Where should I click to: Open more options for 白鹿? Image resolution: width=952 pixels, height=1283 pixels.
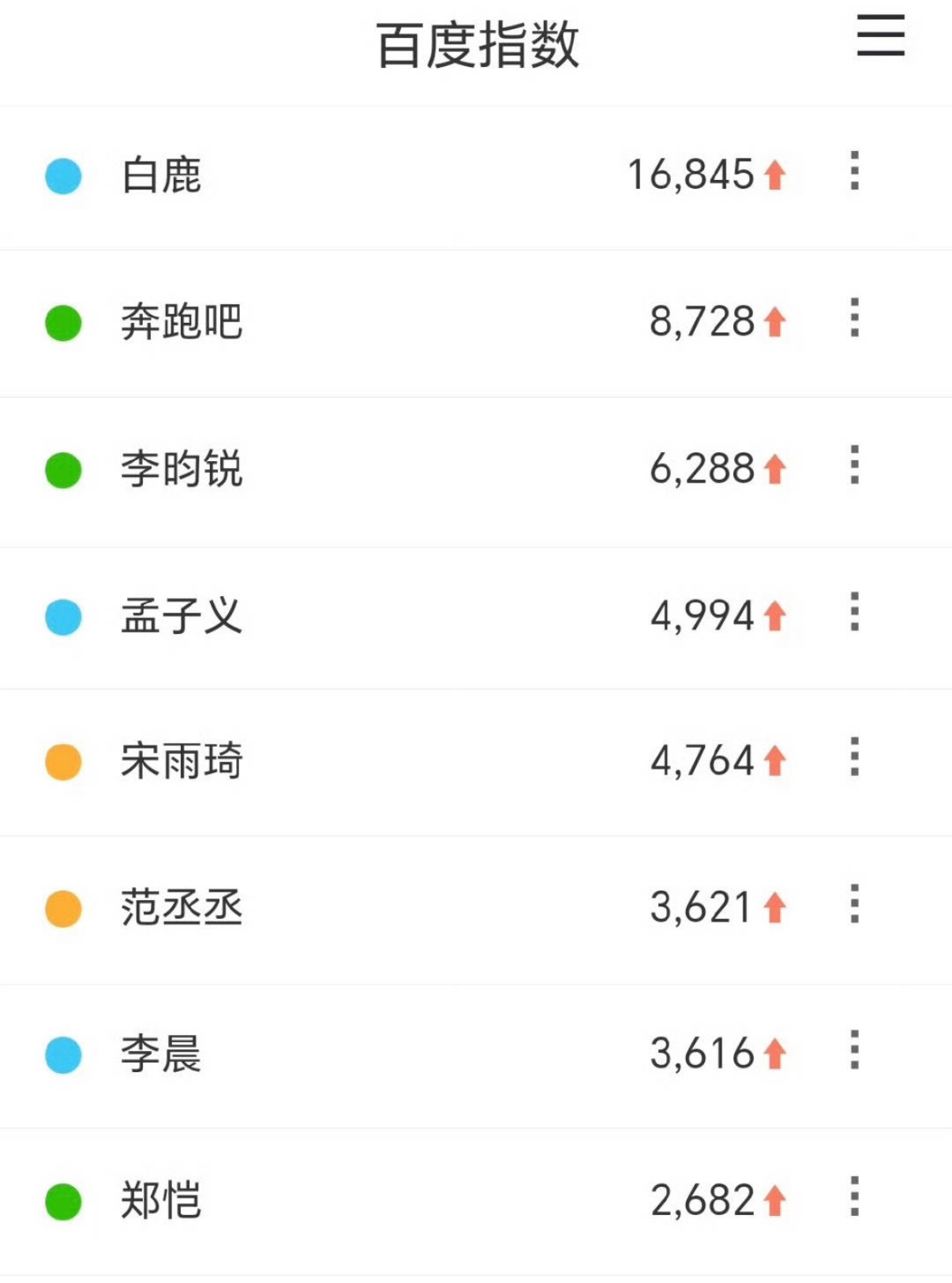854,171
